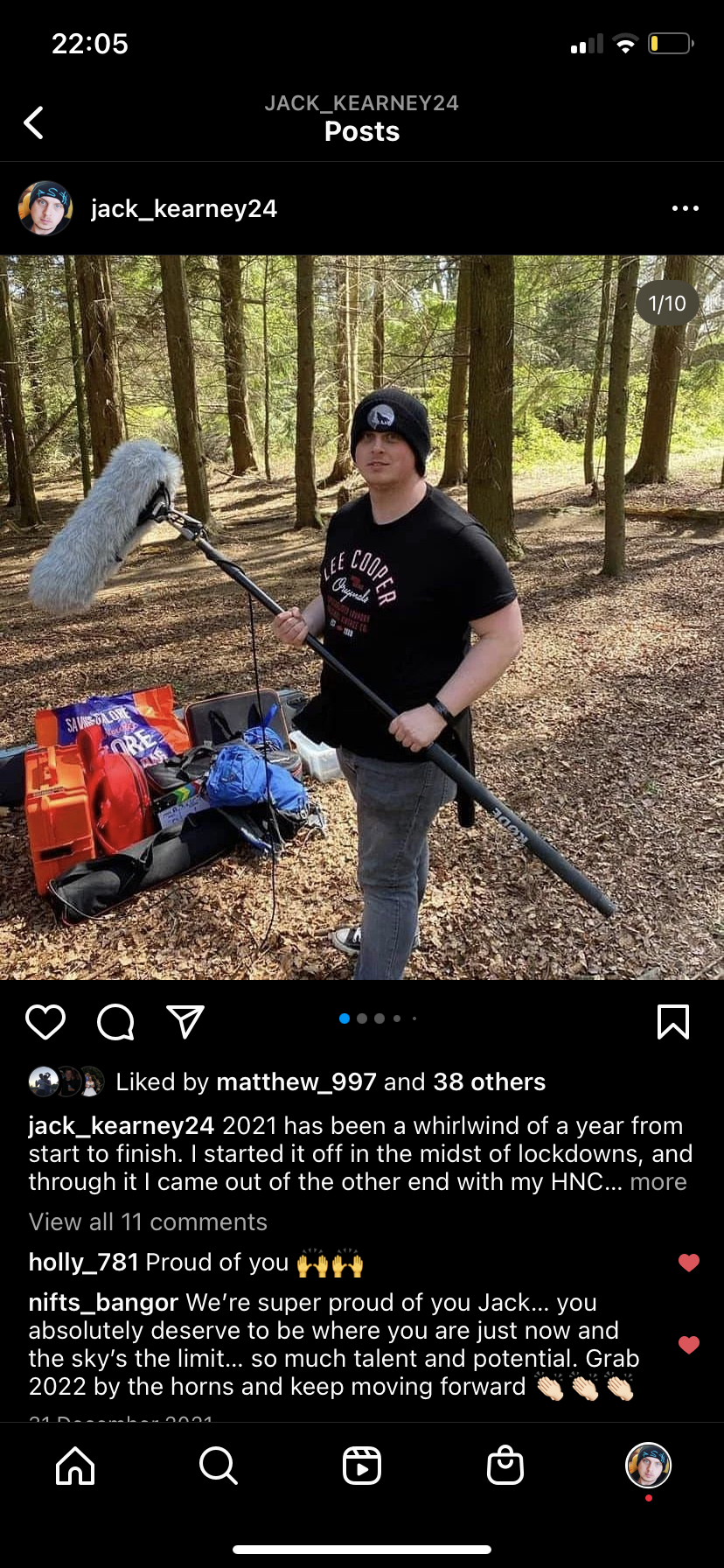Open jack_kearney24's profile from the post header

(184, 208)
